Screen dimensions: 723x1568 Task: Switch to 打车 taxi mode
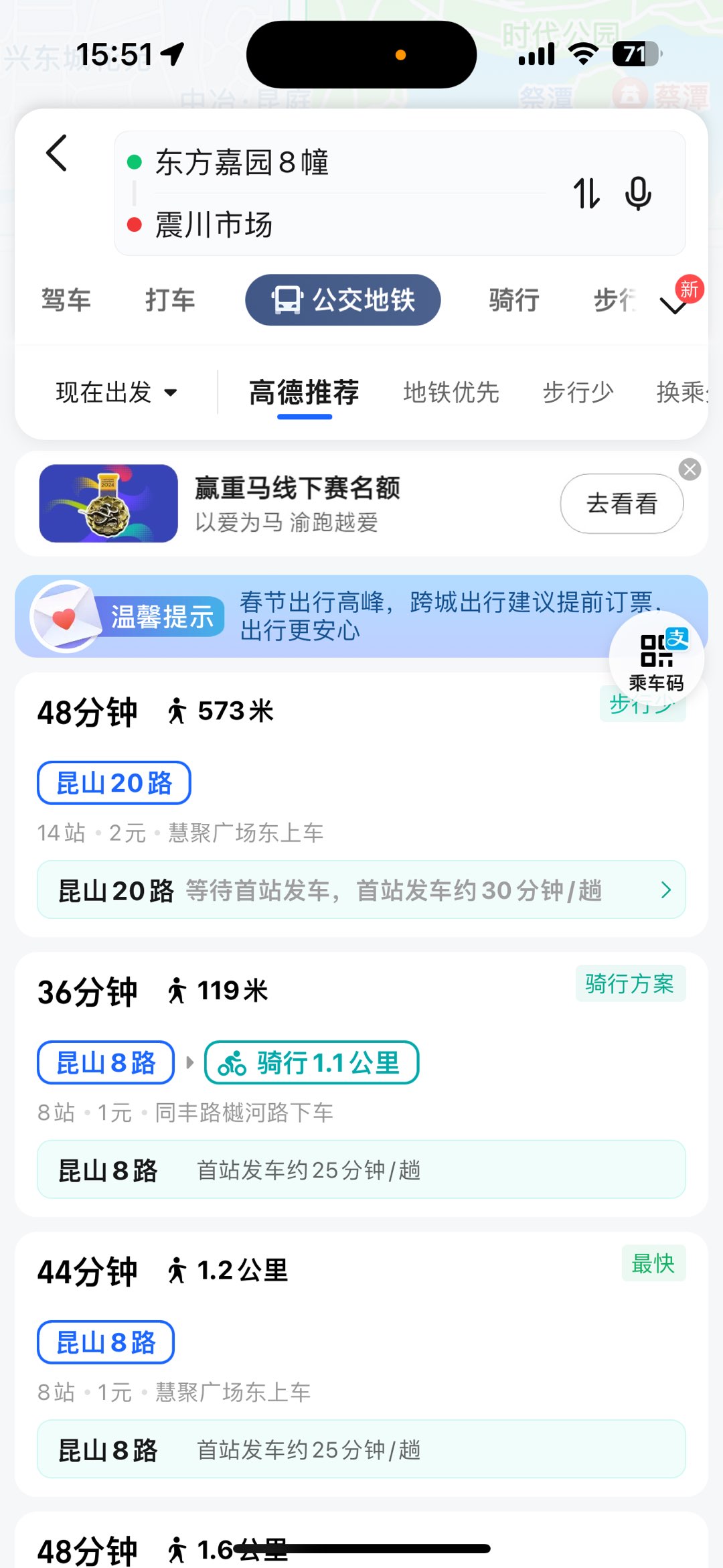tap(170, 300)
